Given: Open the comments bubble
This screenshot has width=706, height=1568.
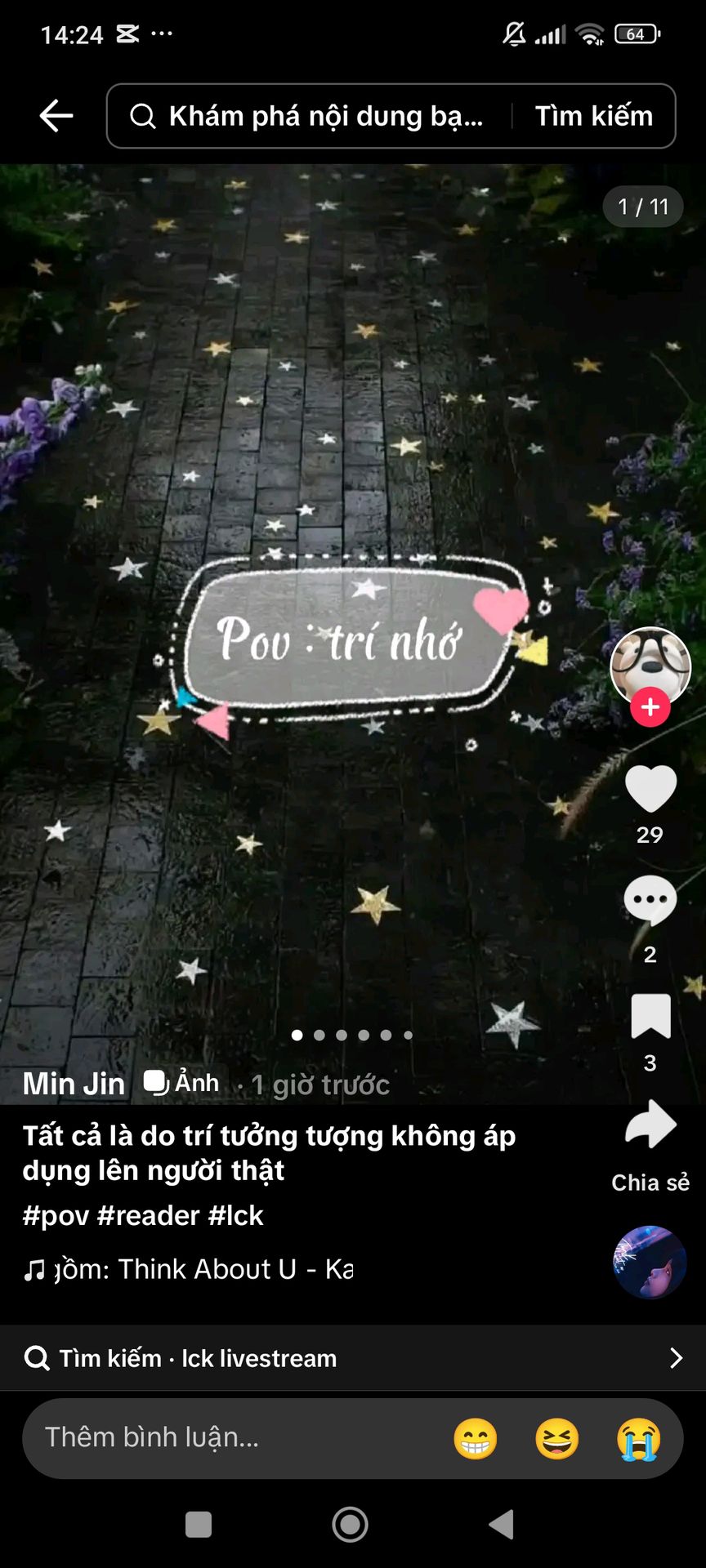Looking at the screenshot, I should pos(650,900).
